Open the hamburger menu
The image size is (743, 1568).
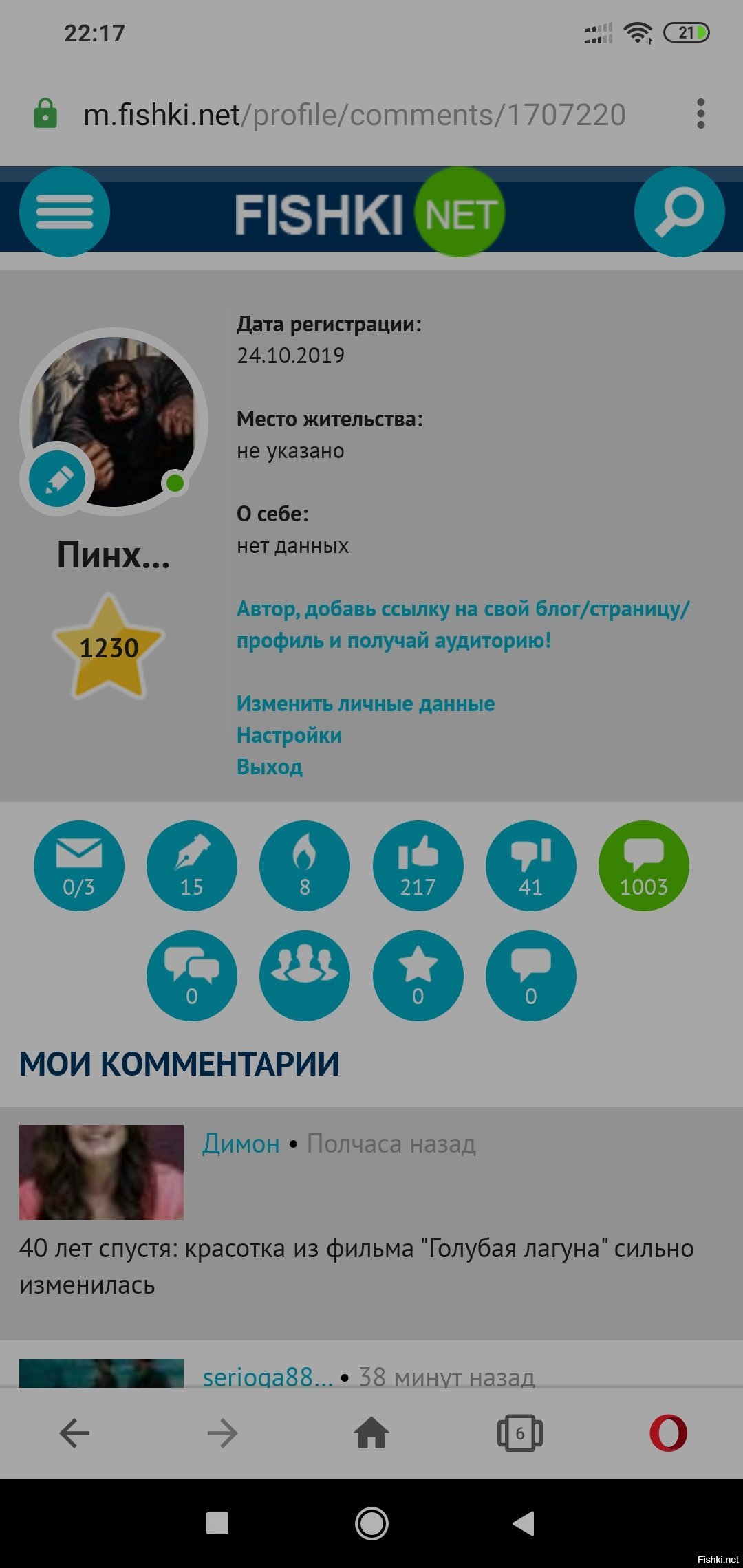click(x=65, y=212)
